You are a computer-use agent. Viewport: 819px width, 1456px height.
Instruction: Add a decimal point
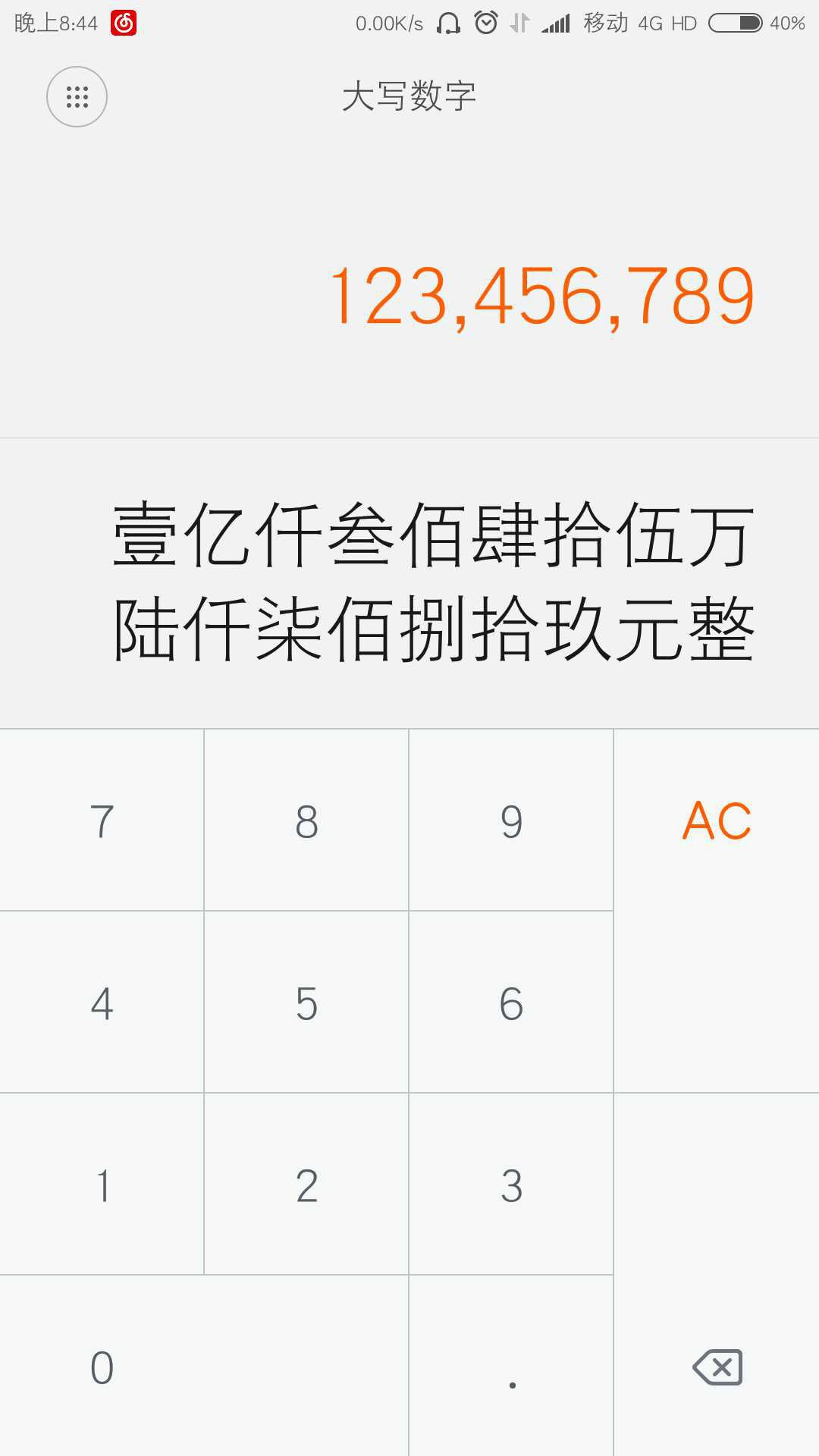[511, 1366]
